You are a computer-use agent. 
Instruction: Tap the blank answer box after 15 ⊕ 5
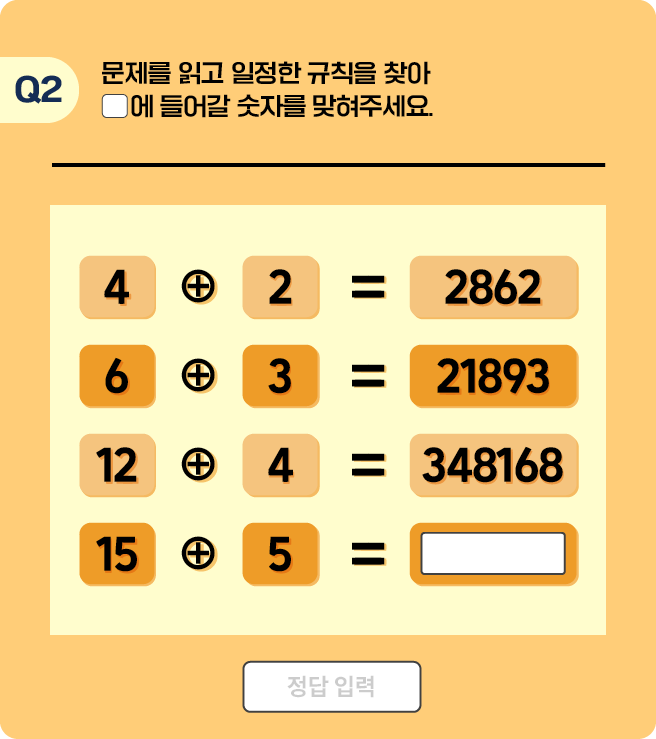[x=493, y=554]
